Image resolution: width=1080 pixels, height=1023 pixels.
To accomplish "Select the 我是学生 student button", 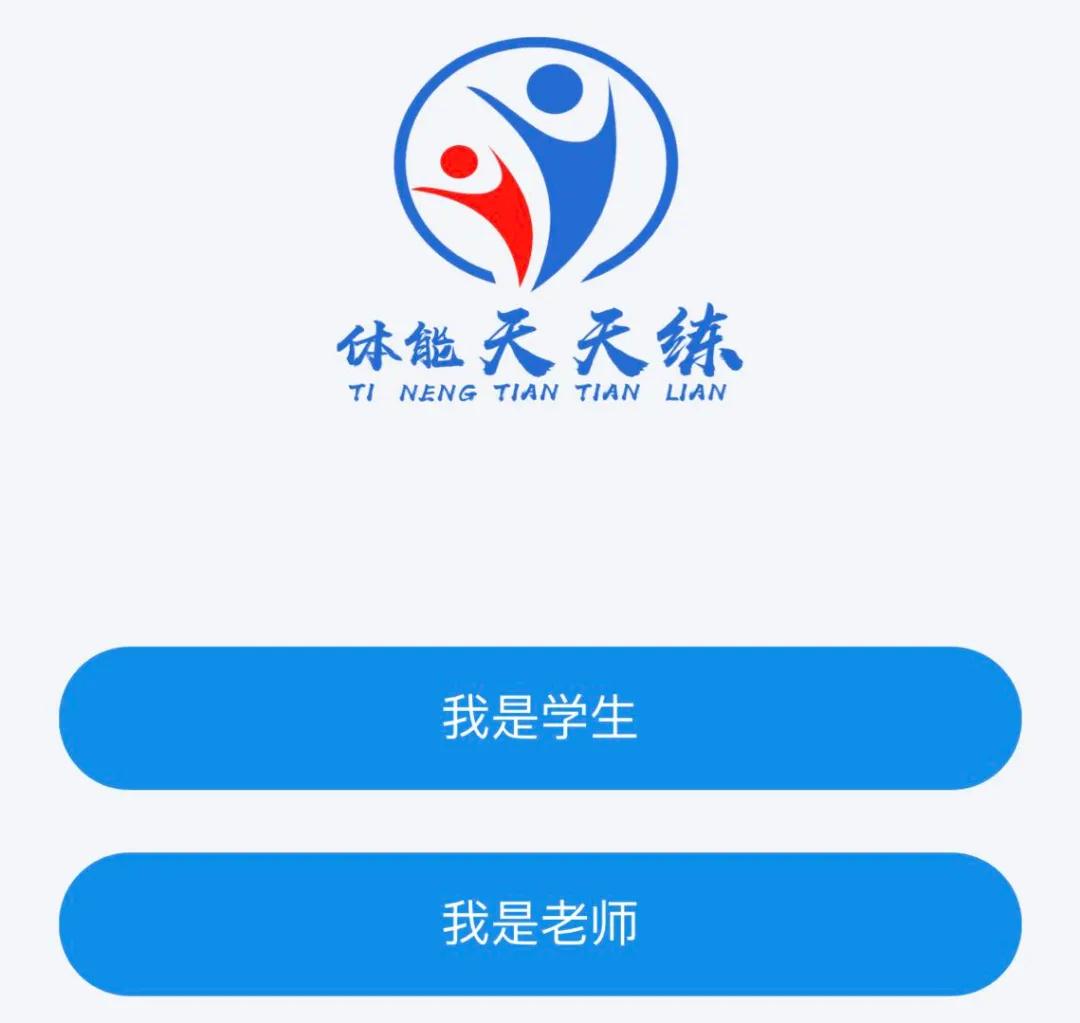I will tap(540, 718).
